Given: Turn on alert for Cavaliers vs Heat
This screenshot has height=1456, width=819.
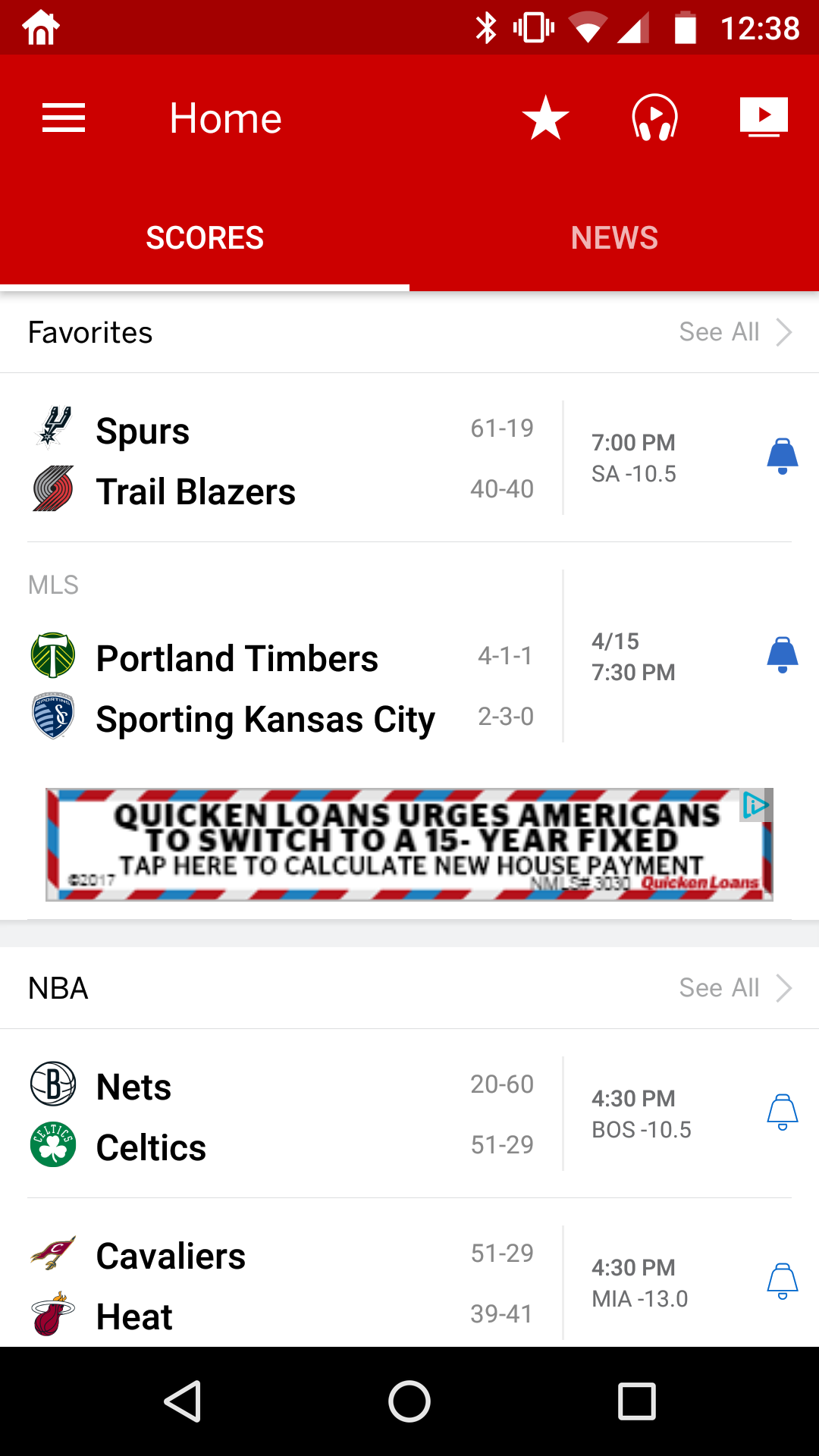Looking at the screenshot, I should click(x=782, y=1282).
